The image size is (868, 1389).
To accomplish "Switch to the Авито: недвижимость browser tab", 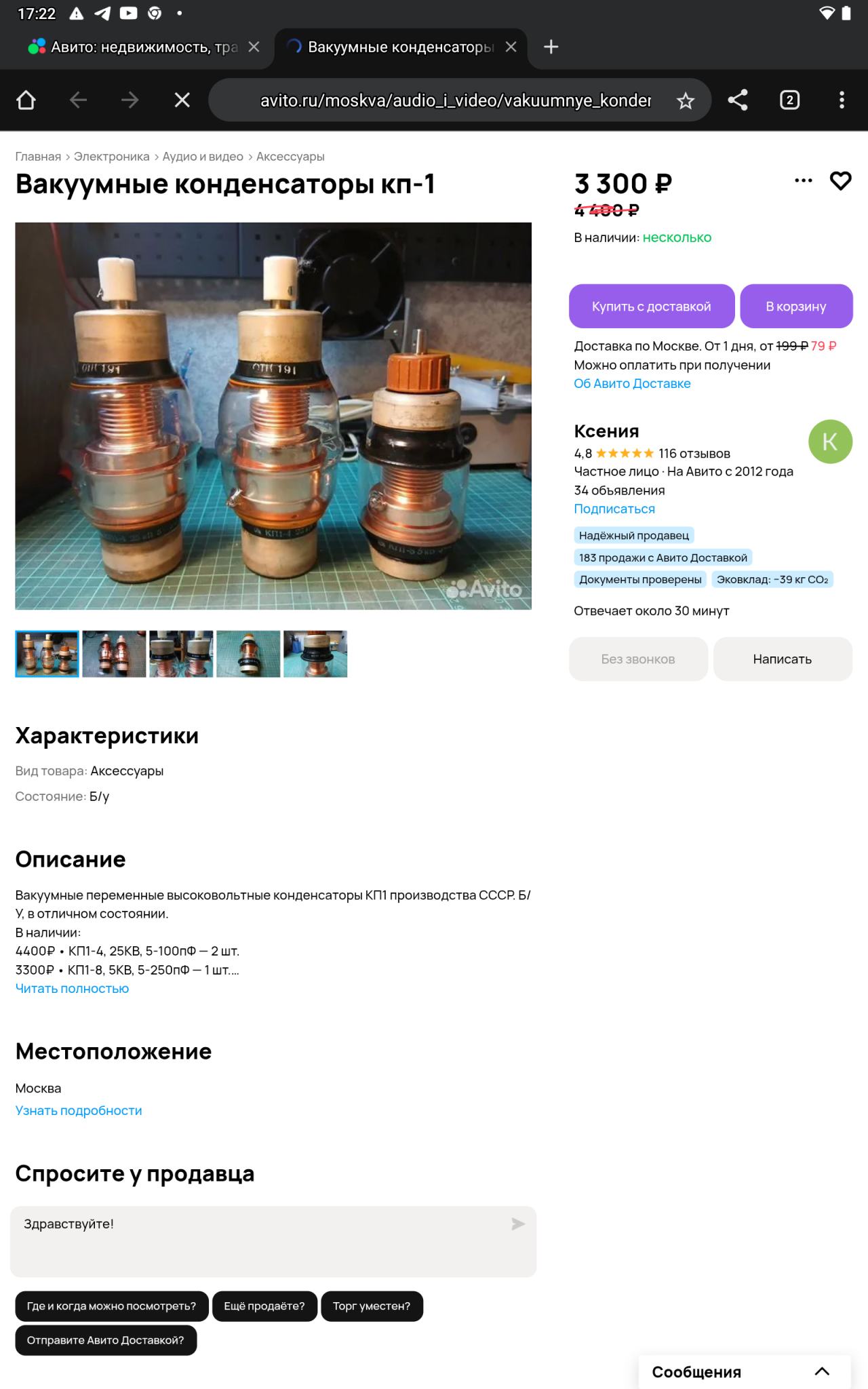I will [x=136, y=47].
